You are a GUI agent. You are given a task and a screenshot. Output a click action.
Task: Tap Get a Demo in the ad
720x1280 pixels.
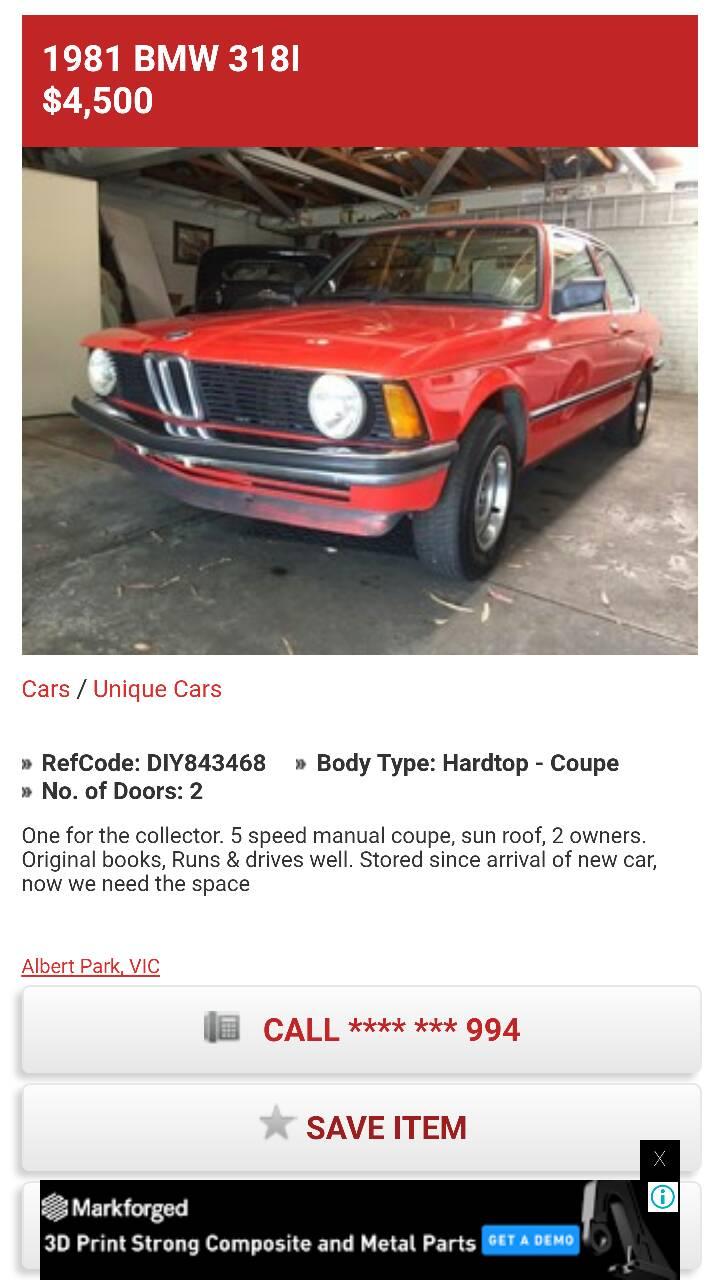(531, 1240)
